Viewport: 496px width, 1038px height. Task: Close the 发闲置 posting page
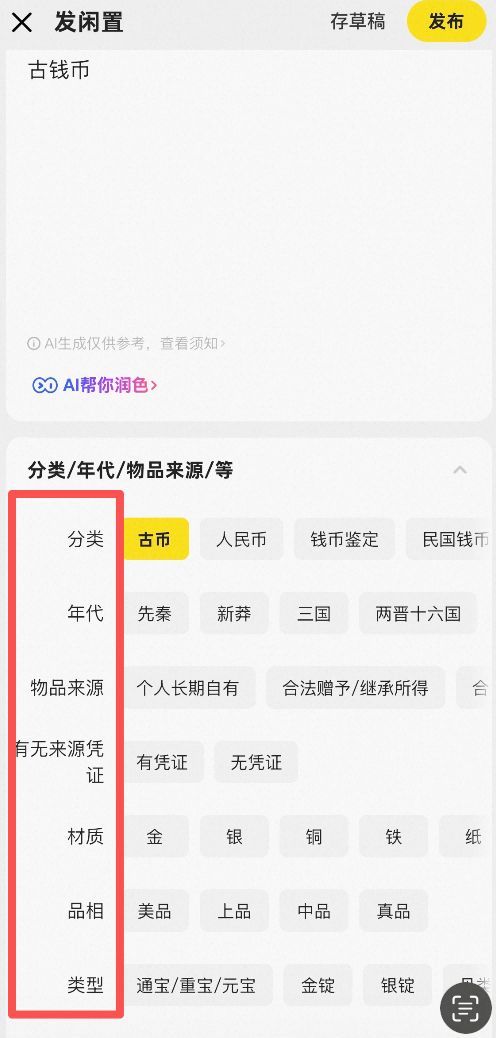point(22,23)
